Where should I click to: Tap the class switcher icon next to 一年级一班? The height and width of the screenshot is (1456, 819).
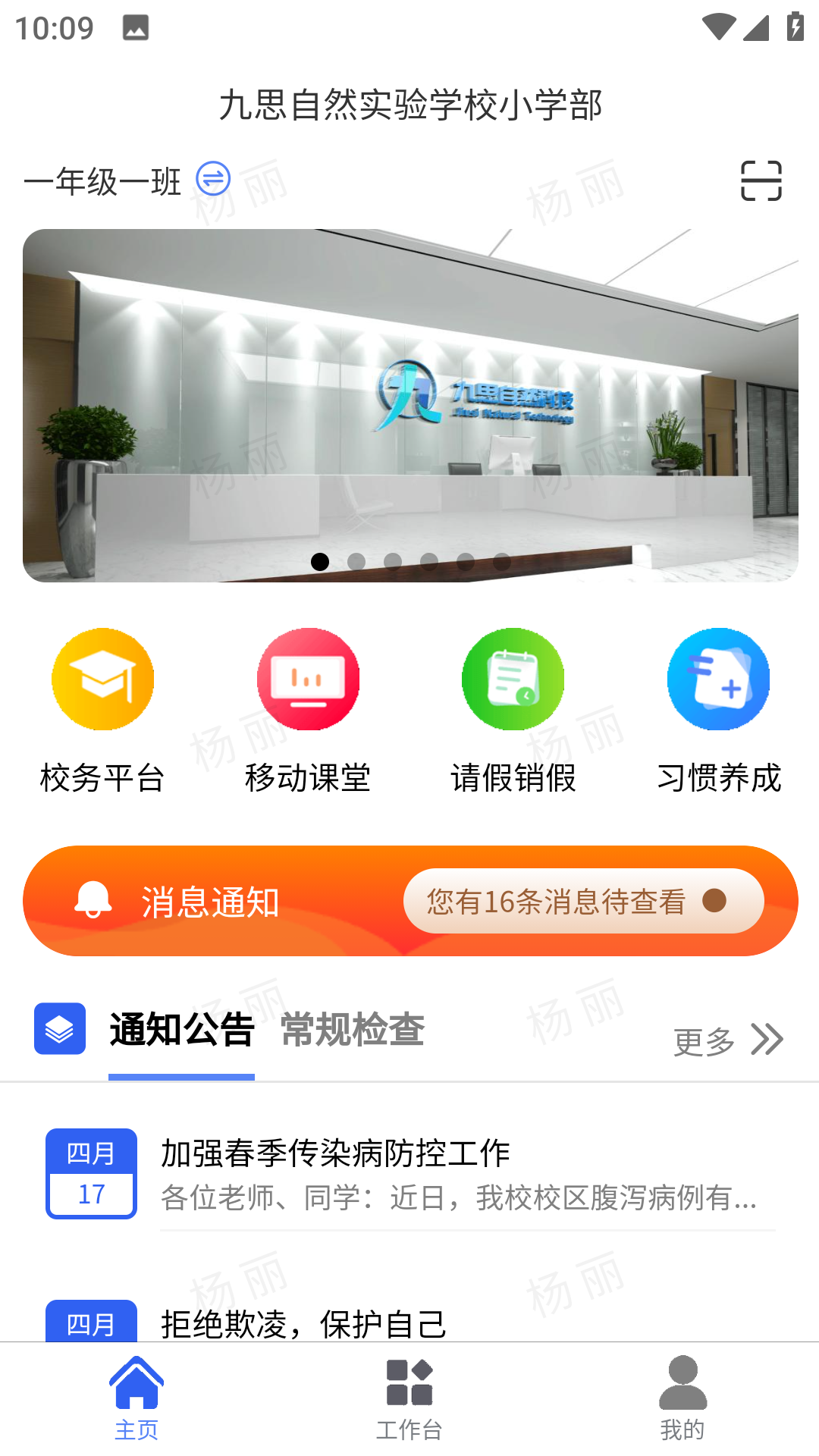coord(212,179)
